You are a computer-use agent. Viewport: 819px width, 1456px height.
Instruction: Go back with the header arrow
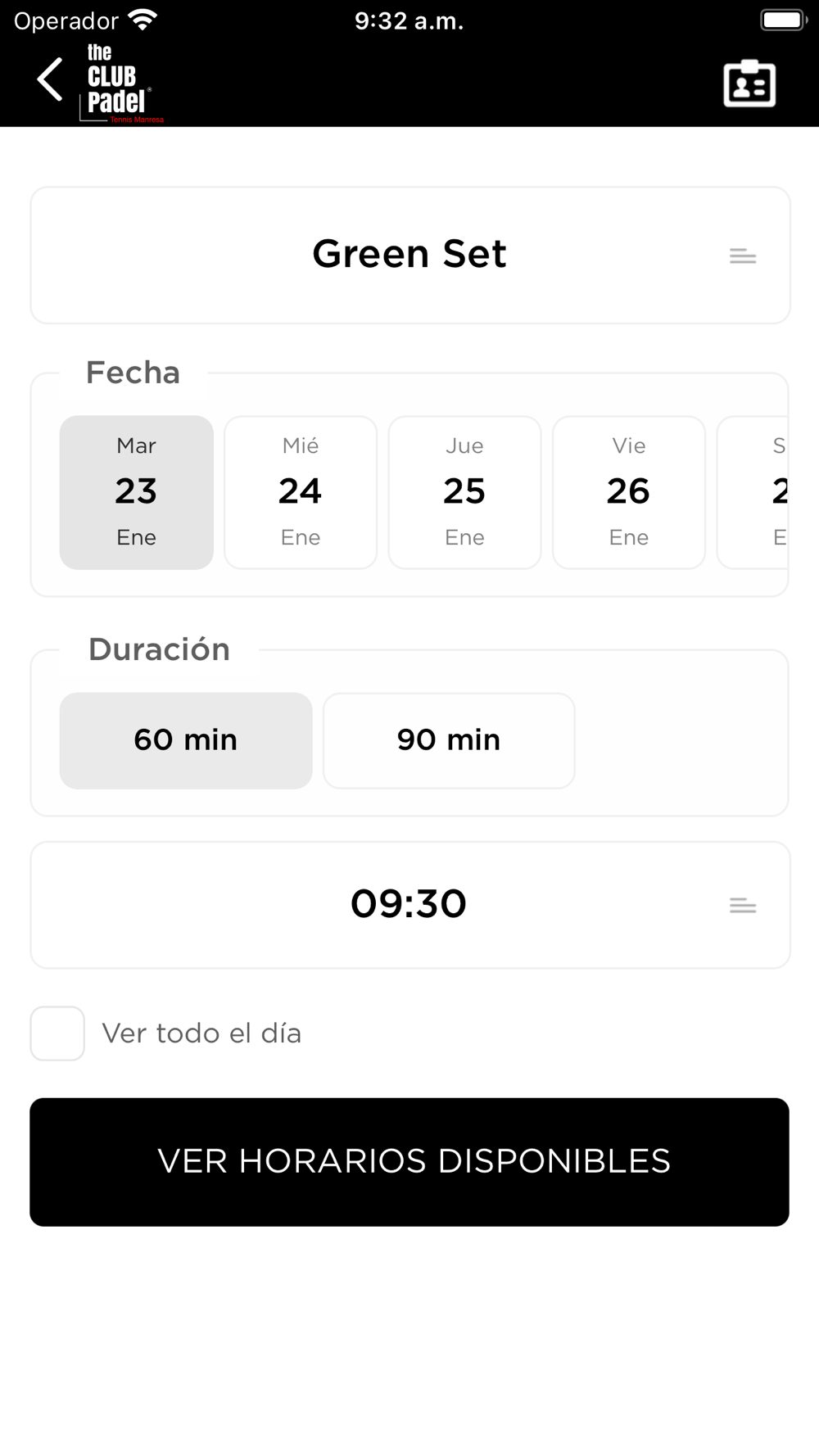click(x=50, y=80)
